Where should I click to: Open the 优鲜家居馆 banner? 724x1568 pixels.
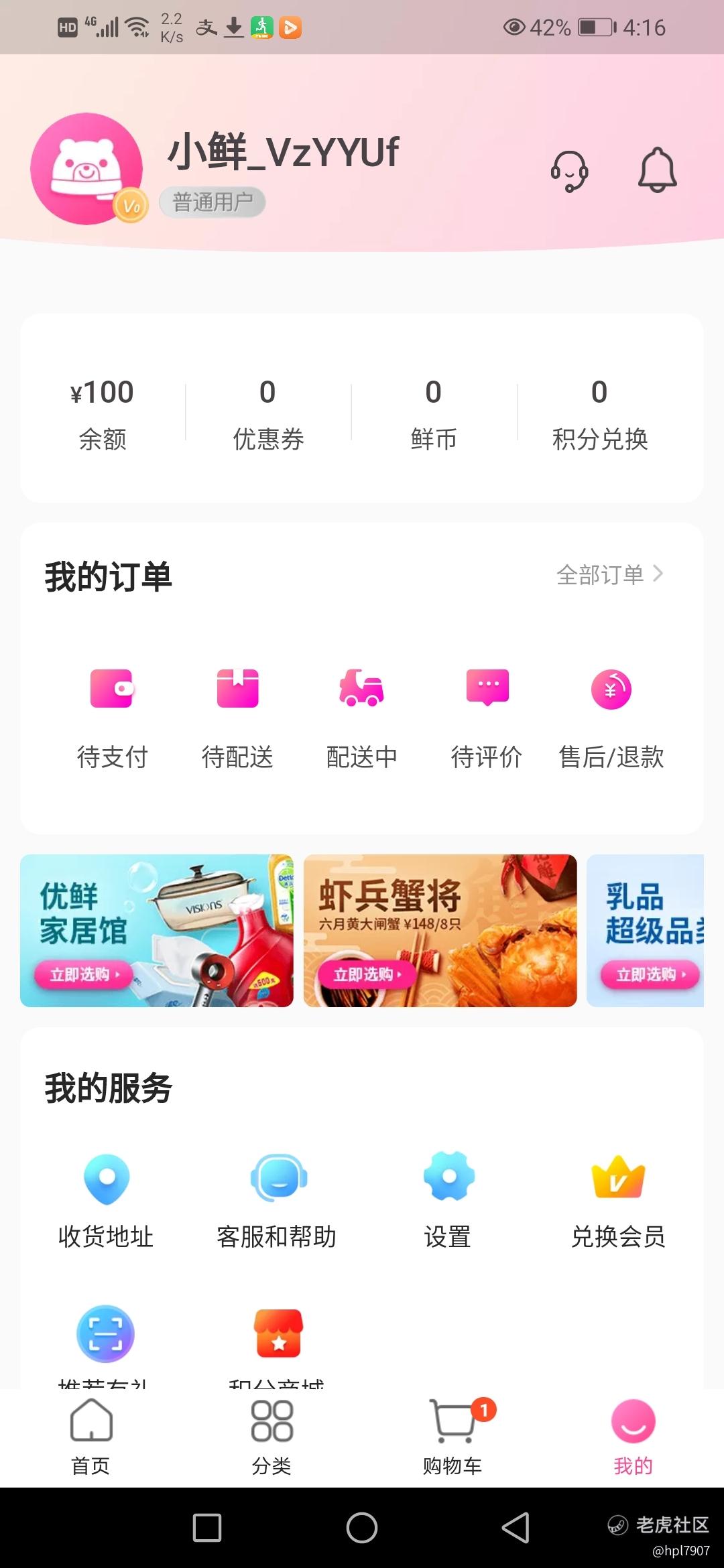click(x=157, y=930)
